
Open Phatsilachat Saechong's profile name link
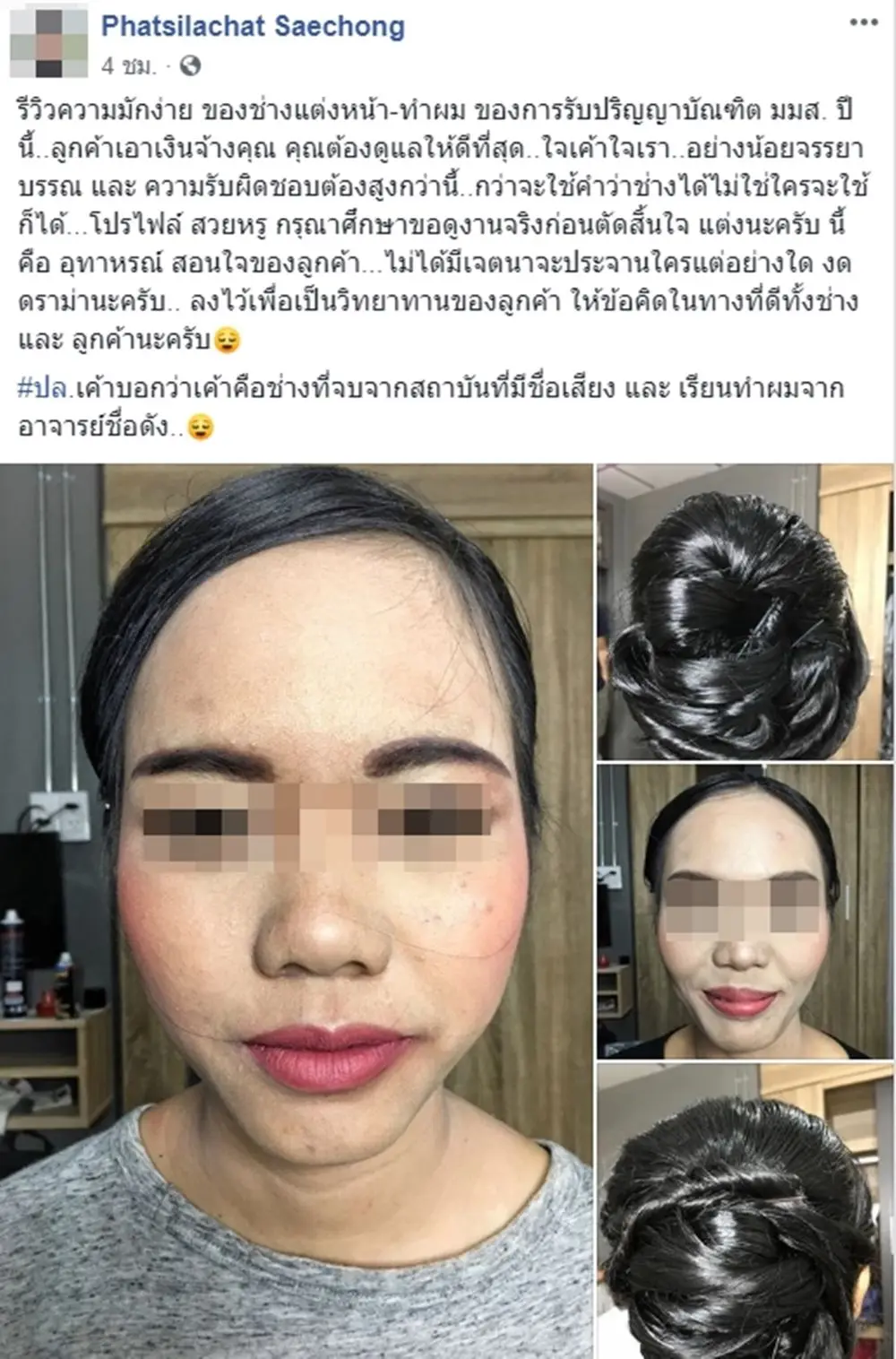[253, 26]
